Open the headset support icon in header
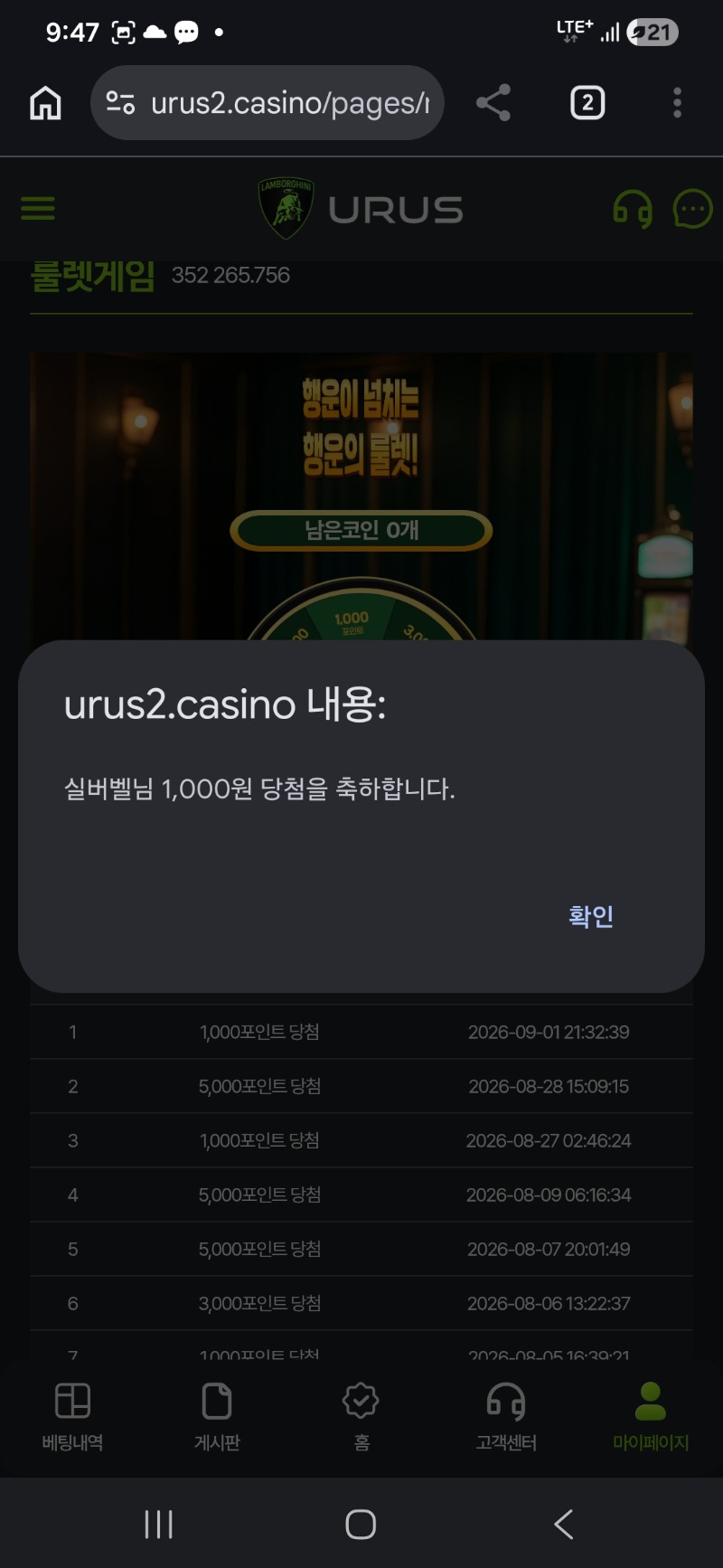This screenshot has height=1568, width=723. pos(633,210)
